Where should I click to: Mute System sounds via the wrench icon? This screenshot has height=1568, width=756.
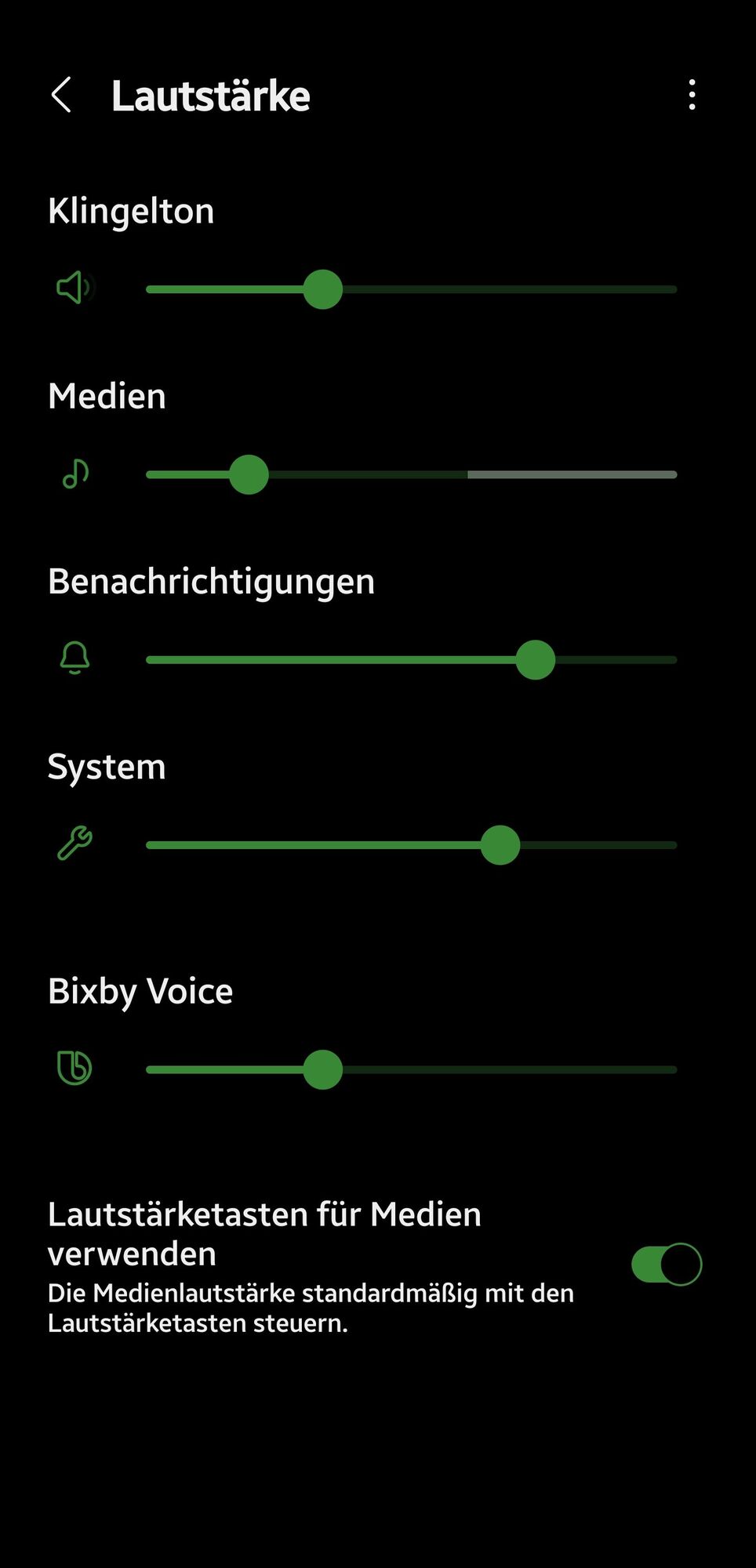[75, 844]
